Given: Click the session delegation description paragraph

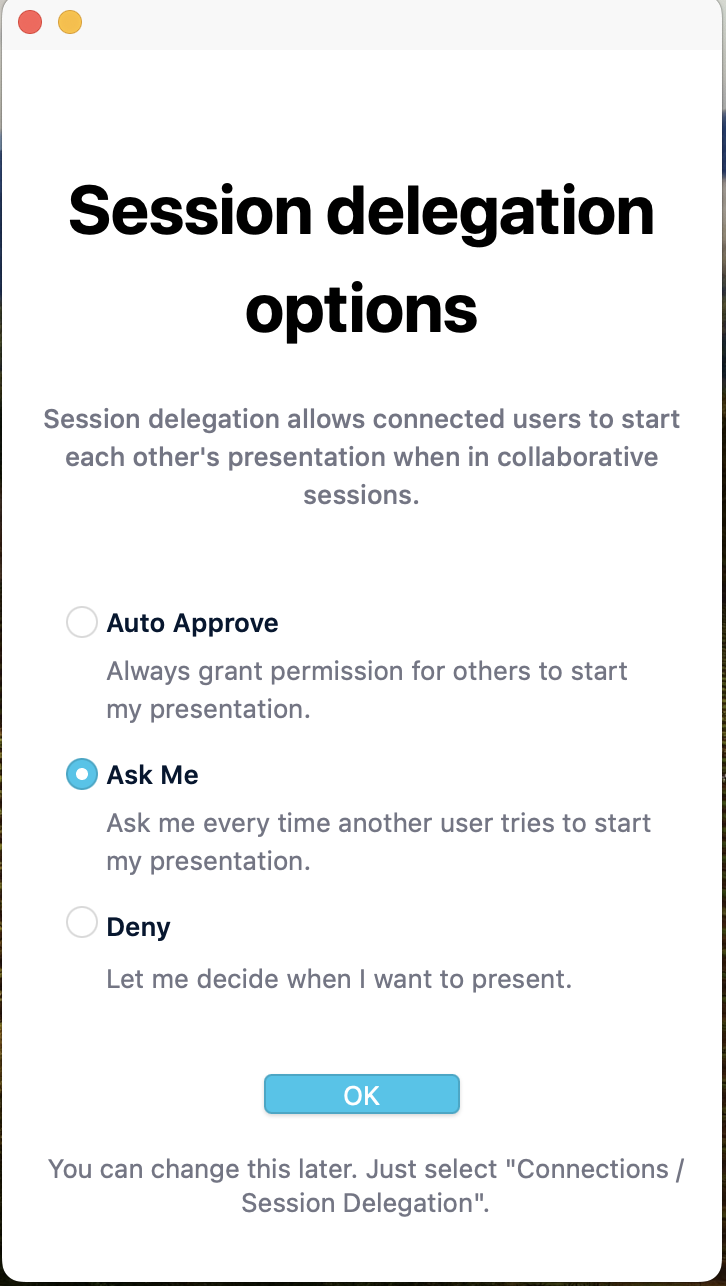Looking at the screenshot, I should click(x=362, y=456).
